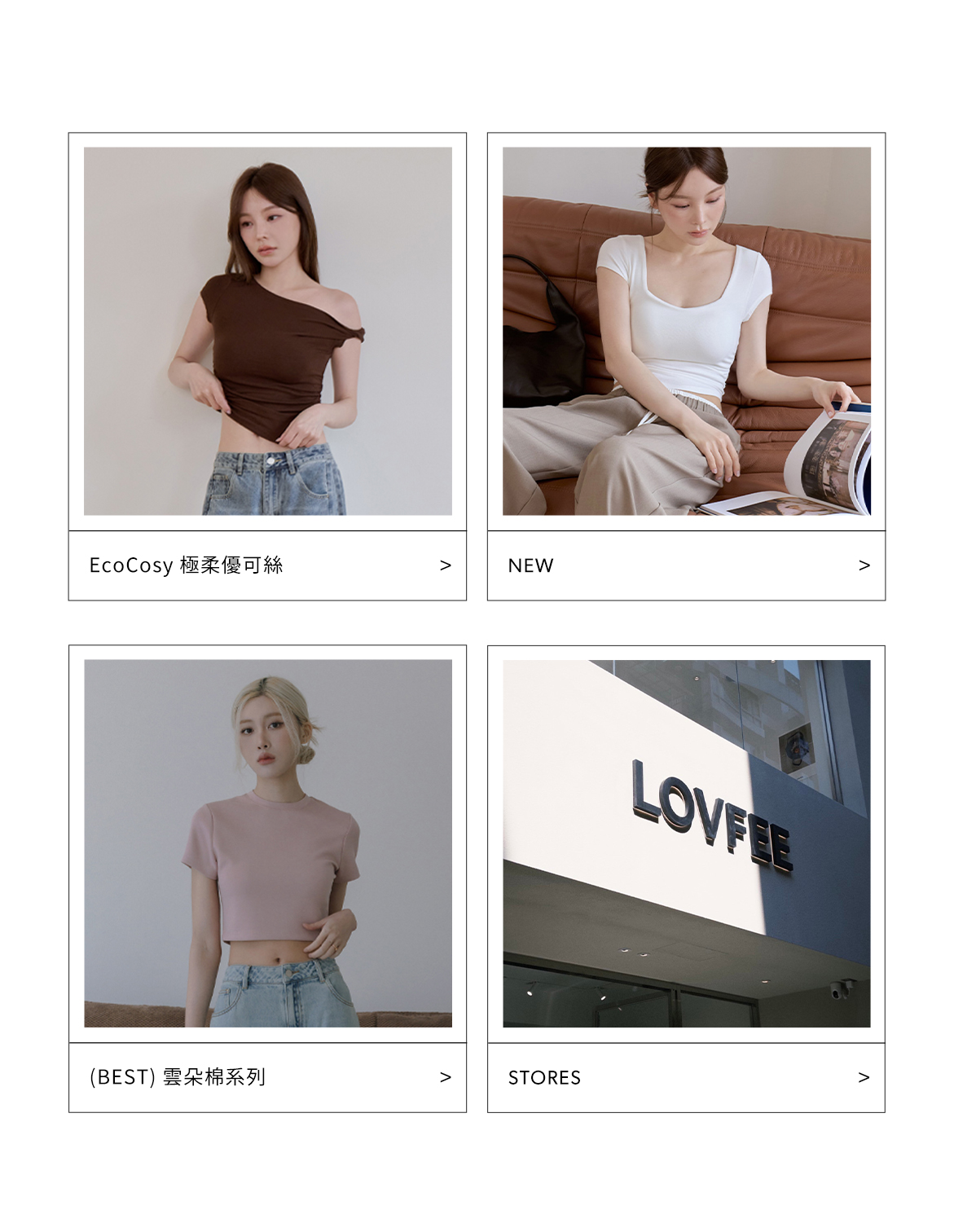Screen dimensions: 954x1232
Task: Open the (BEST) 雲朵棉系列 collection
Action: (267, 1077)
